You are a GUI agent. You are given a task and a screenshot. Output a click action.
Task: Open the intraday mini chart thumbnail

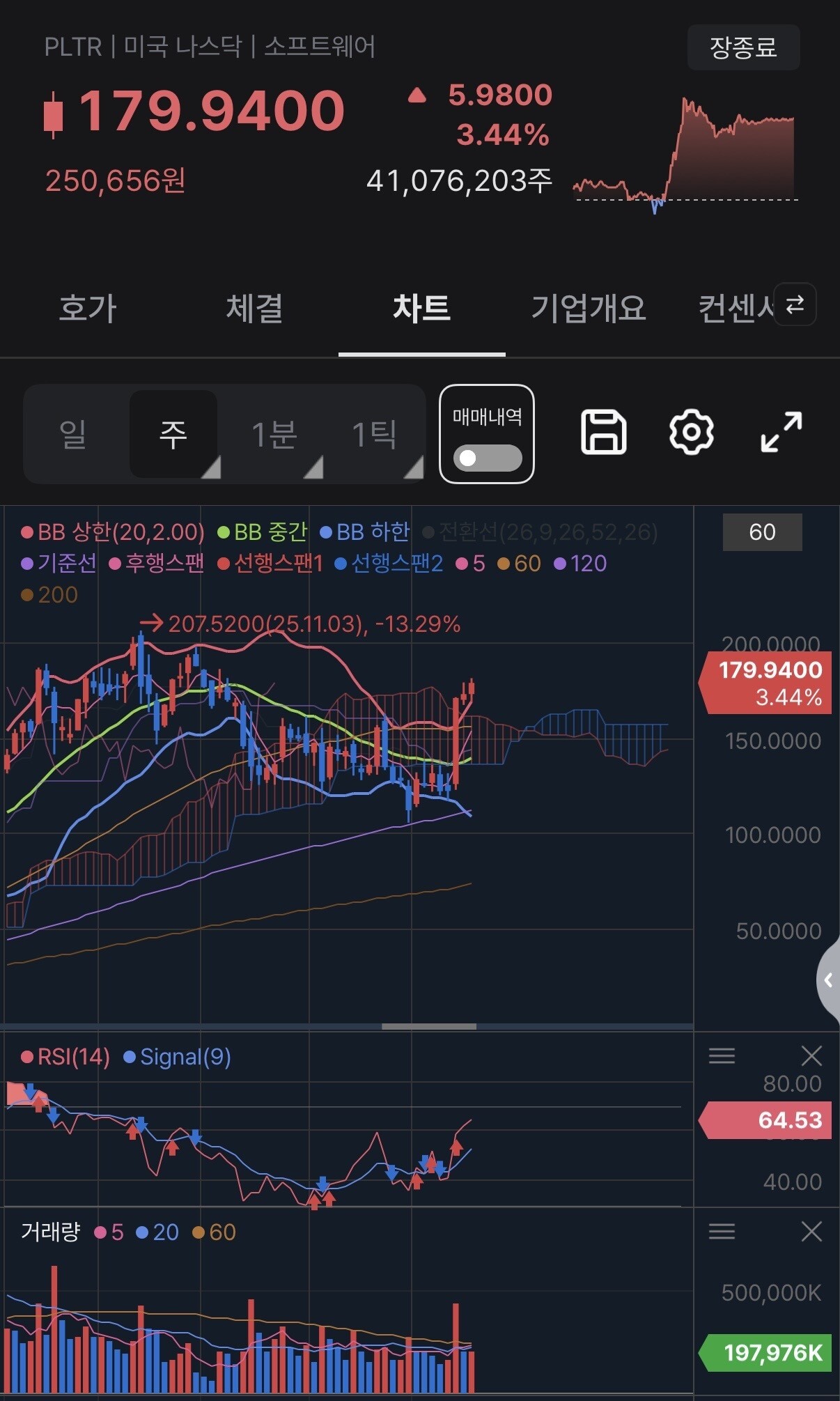(x=685, y=155)
